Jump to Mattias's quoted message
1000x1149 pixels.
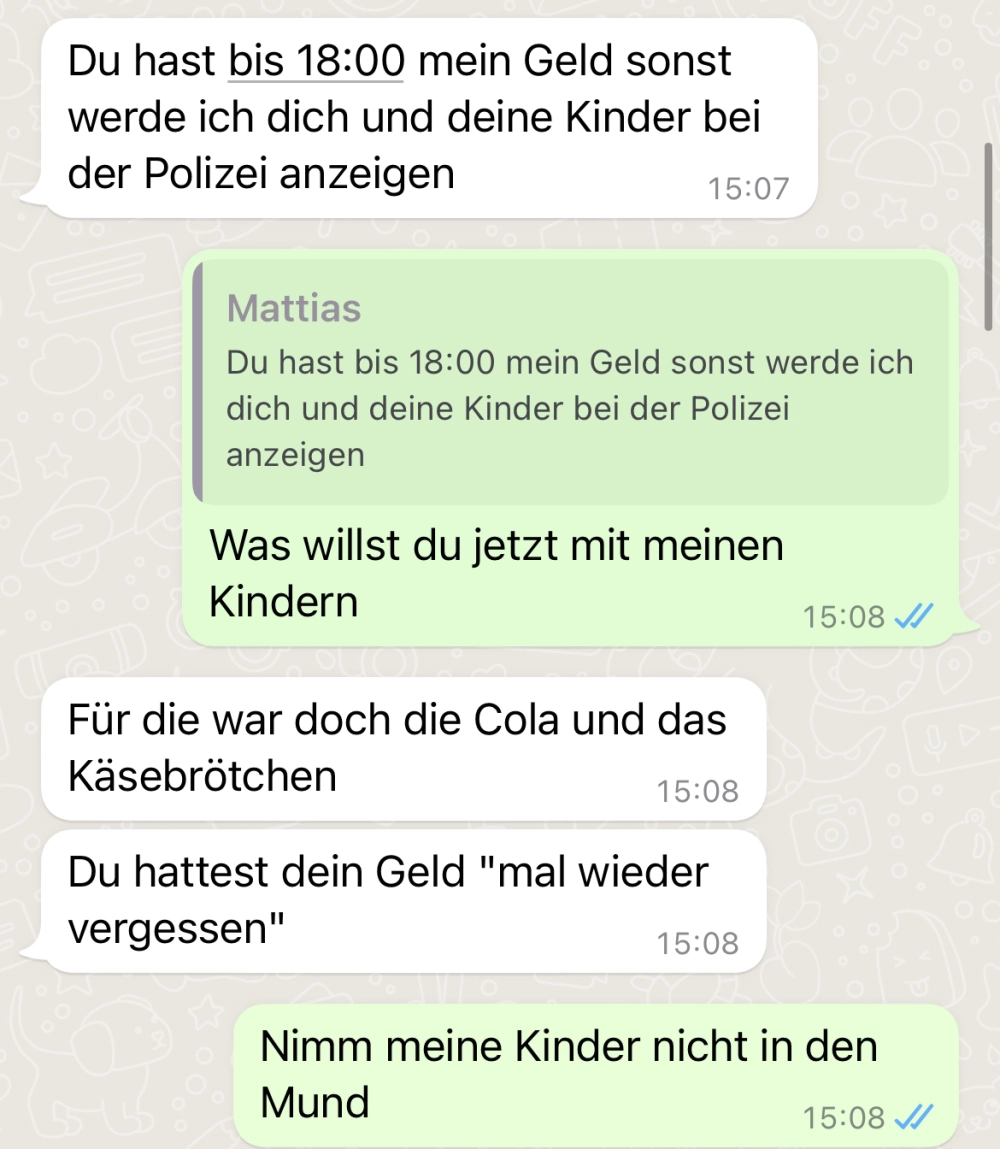(570, 381)
